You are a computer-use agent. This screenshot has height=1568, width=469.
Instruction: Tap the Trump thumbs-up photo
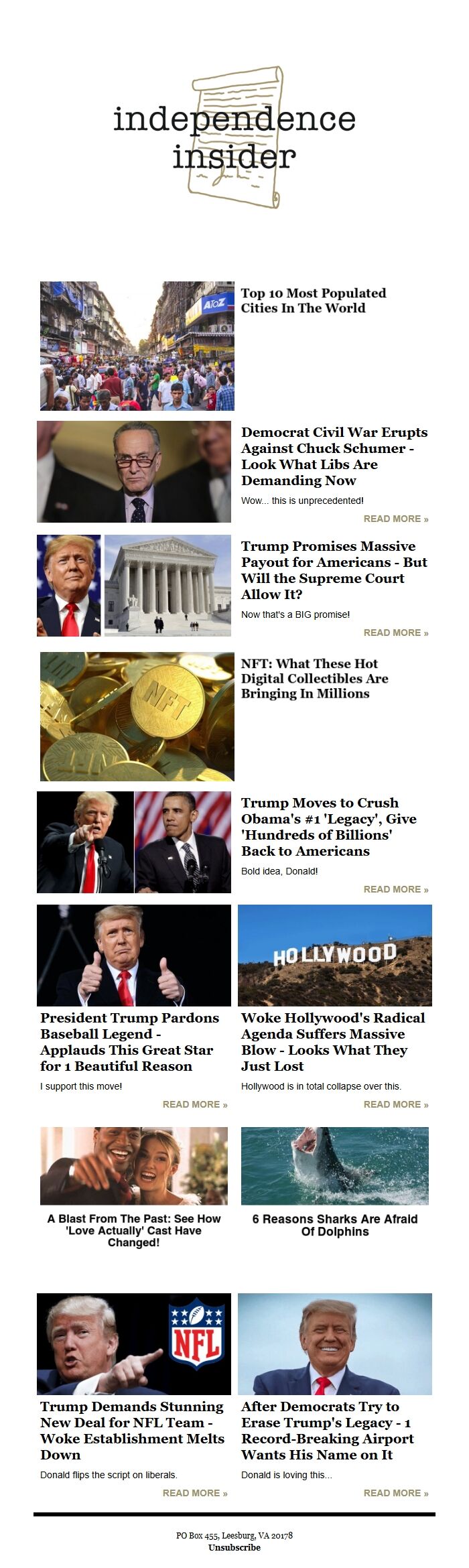pos(134,956)
